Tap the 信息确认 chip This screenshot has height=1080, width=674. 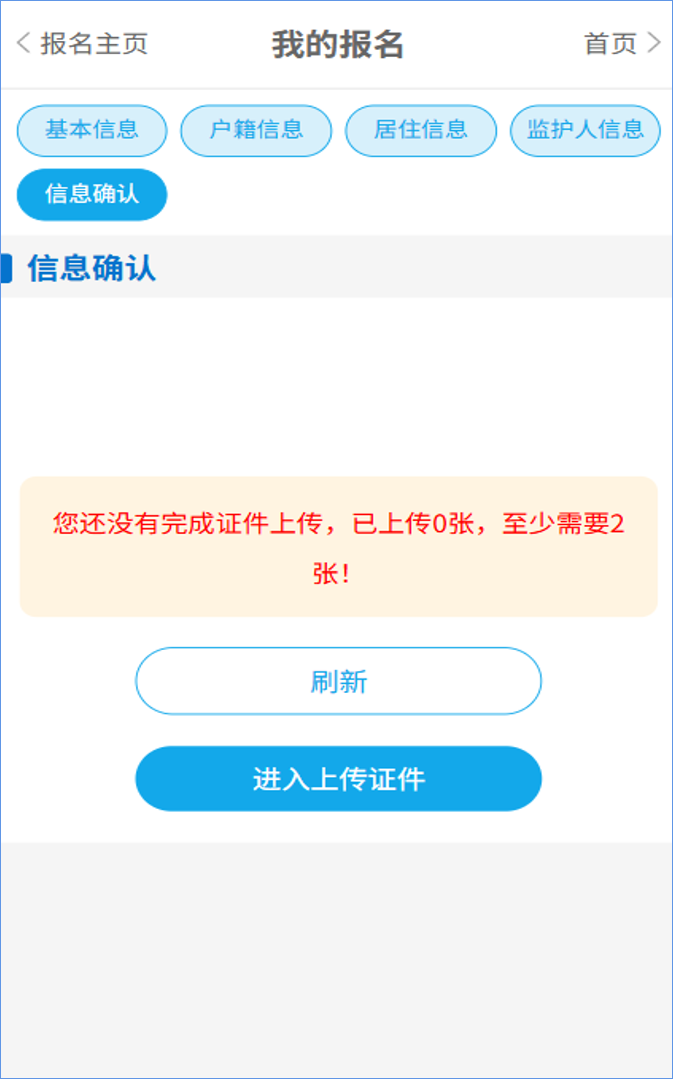click(x=92, y=194)
